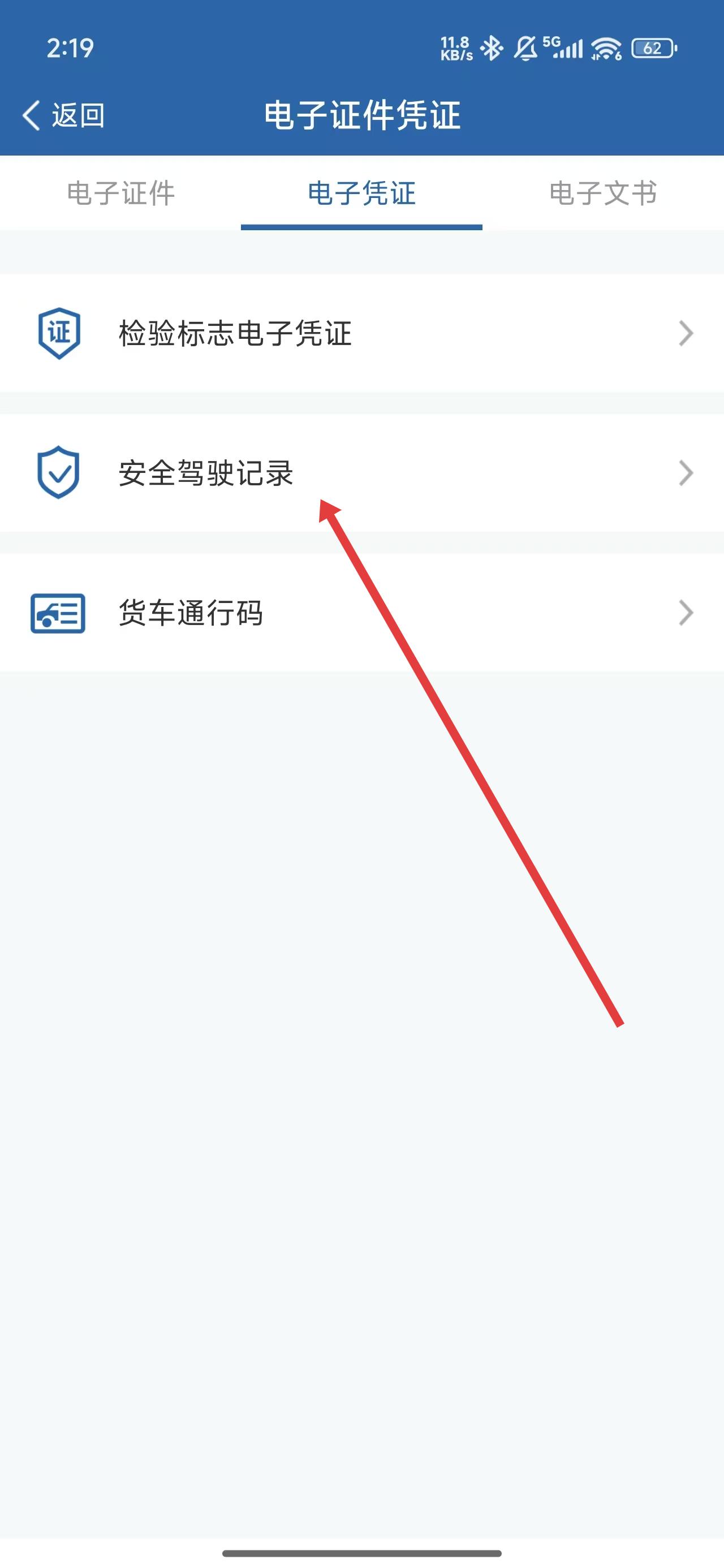Image resolution: width=724 pixels, height=1568 pixels.
Task: Switch to the 电子文书 tab
Action: (603, 193)
